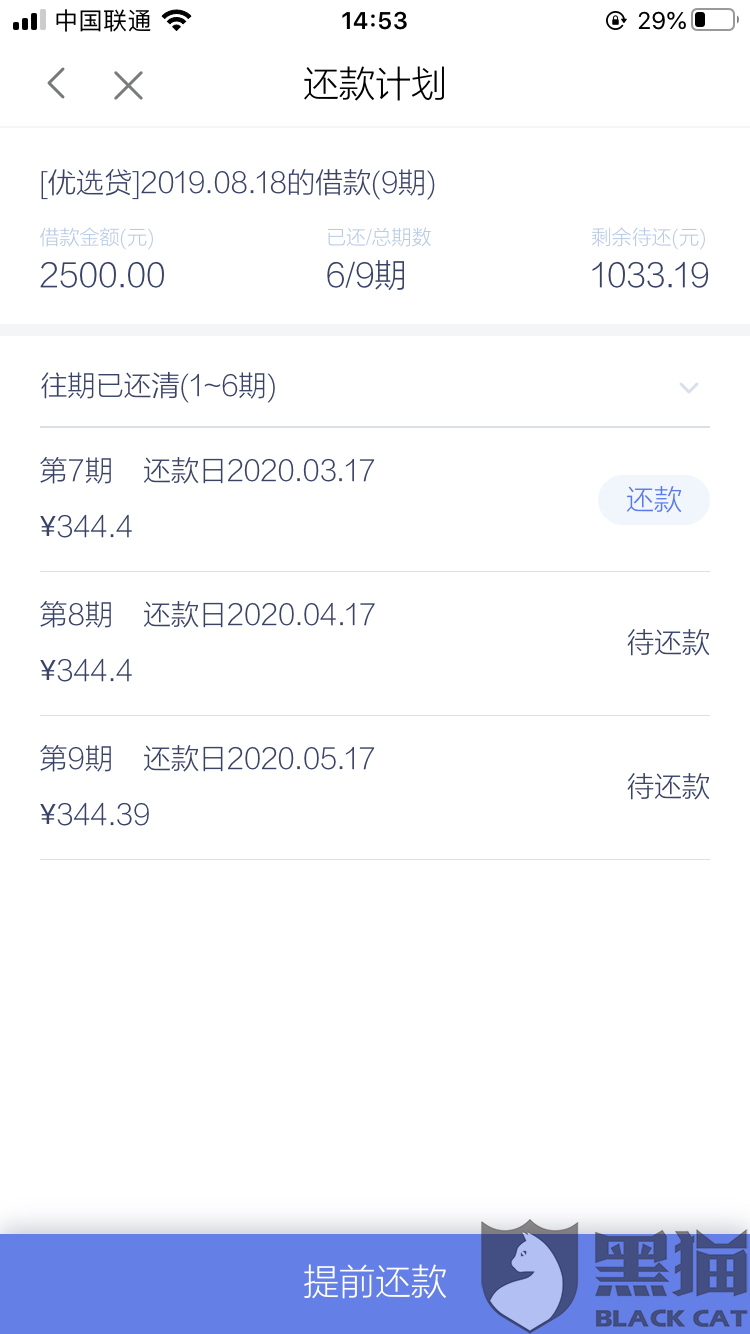
Task: Close the repayment plan page
Action: (128, 85)
